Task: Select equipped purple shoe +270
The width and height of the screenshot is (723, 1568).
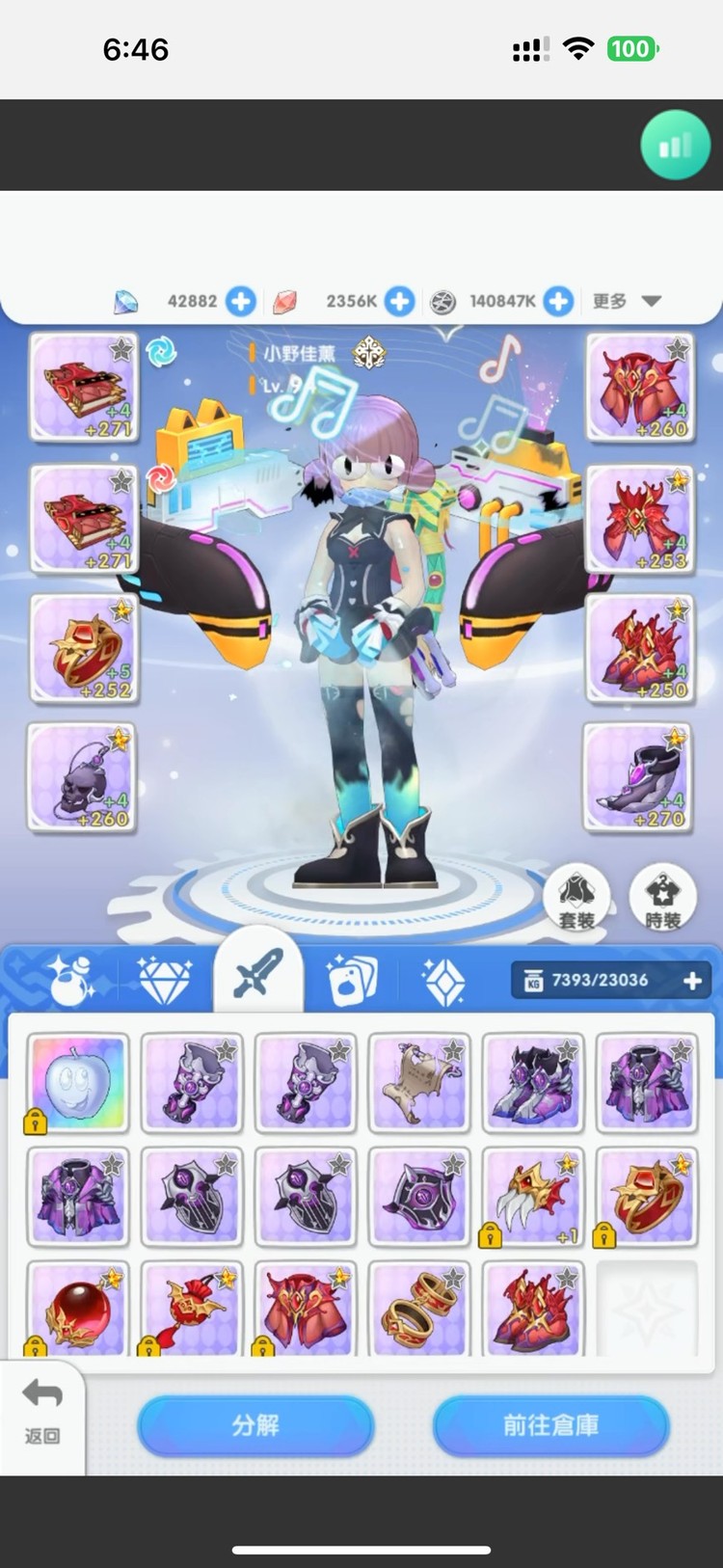Action: tap(636, 777)
